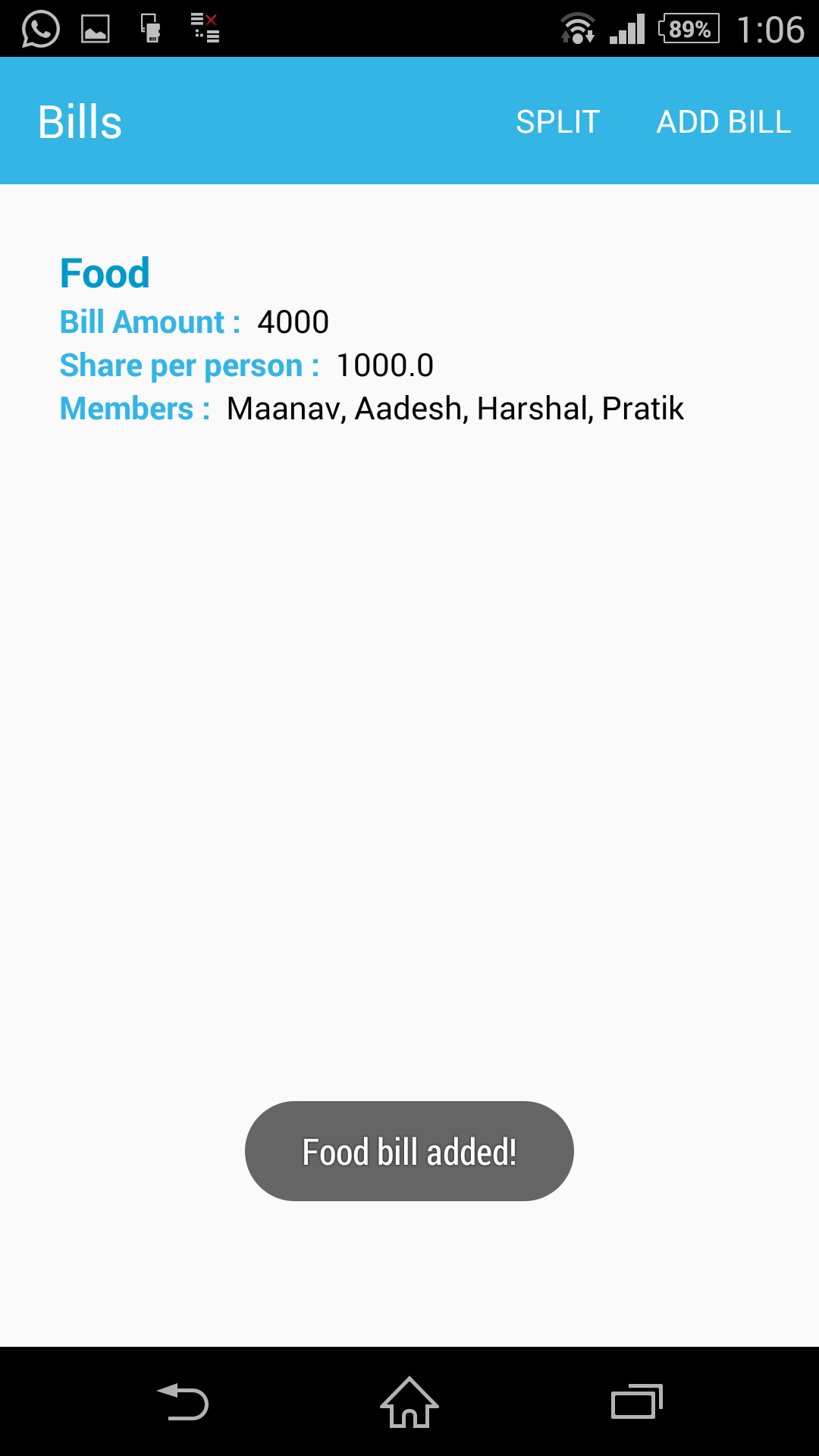This screenshot has height=1456, width=819.
Task: Tap ADD BILL to create a bill
Action: pyautogui.click(x=723, y=121)
